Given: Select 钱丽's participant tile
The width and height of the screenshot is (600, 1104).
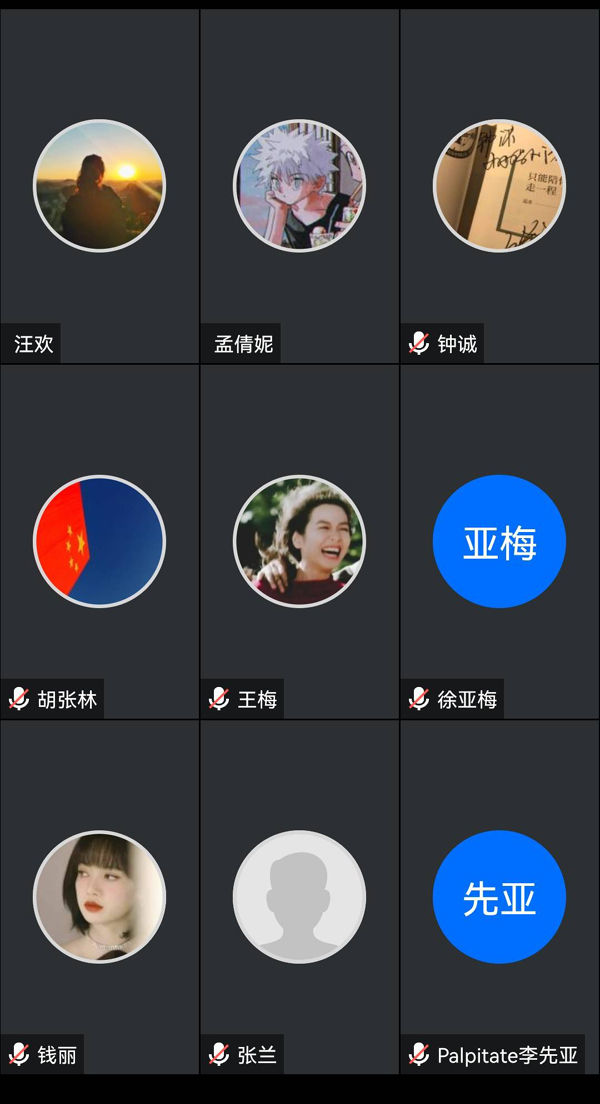Looking at the screenshot, I should point(99,897).
